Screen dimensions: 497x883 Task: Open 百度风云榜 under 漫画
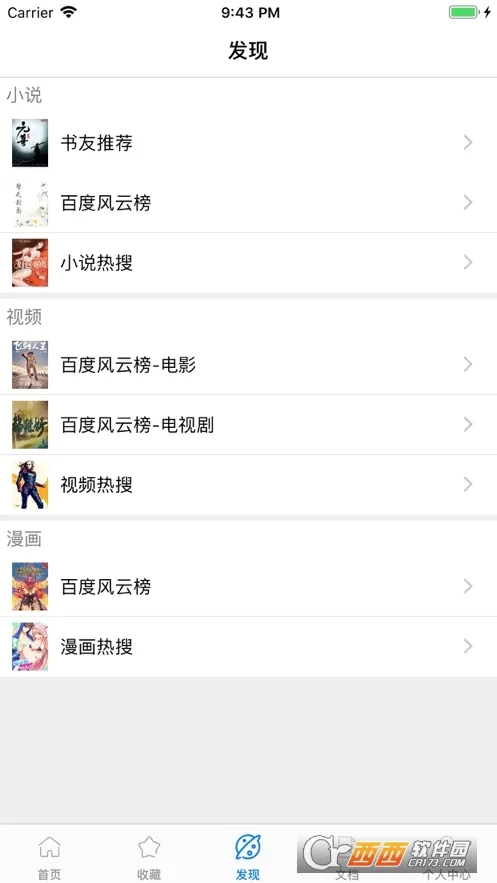[248, 586]
